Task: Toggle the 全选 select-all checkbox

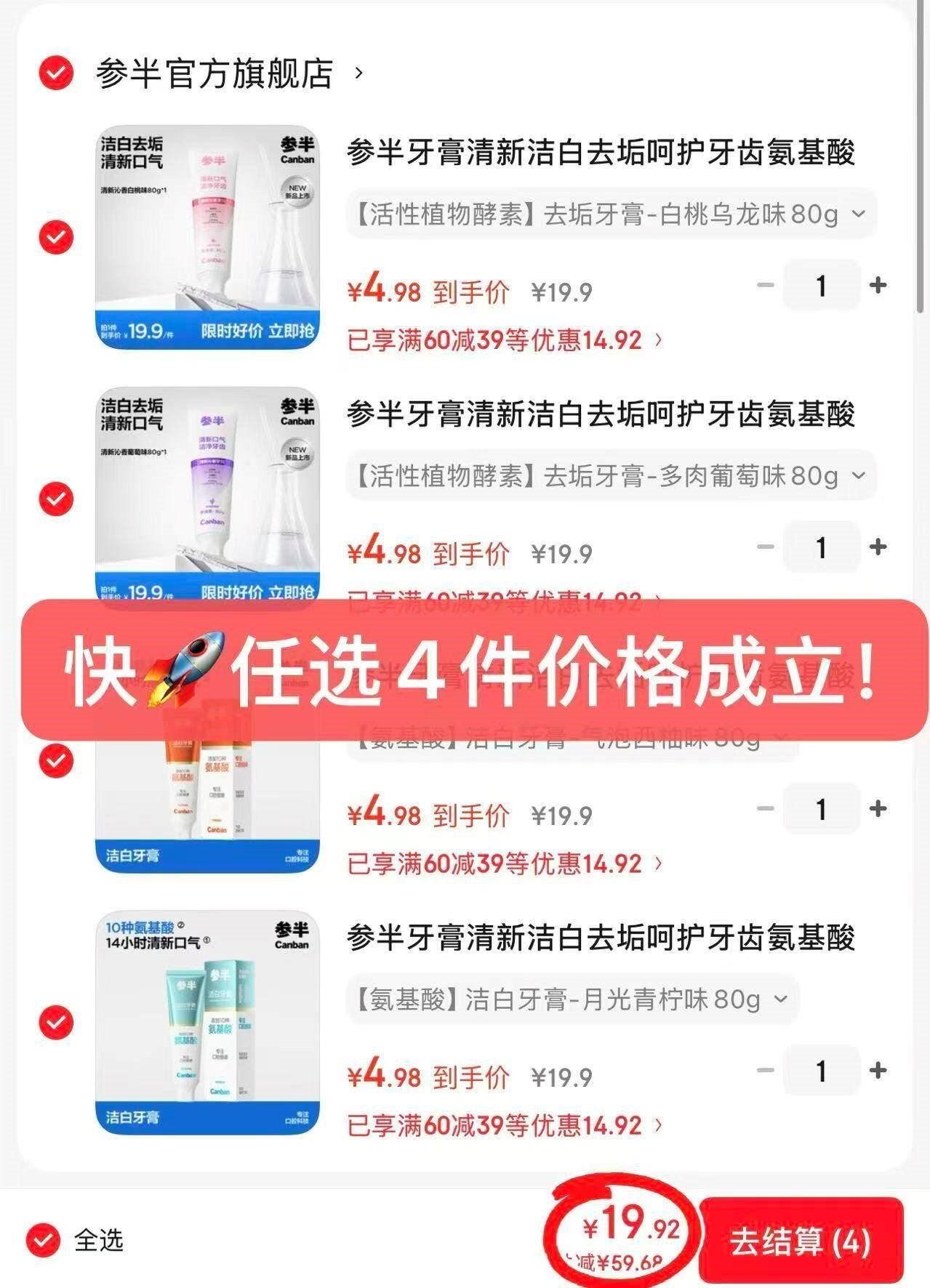Action: click(43, 1240)
